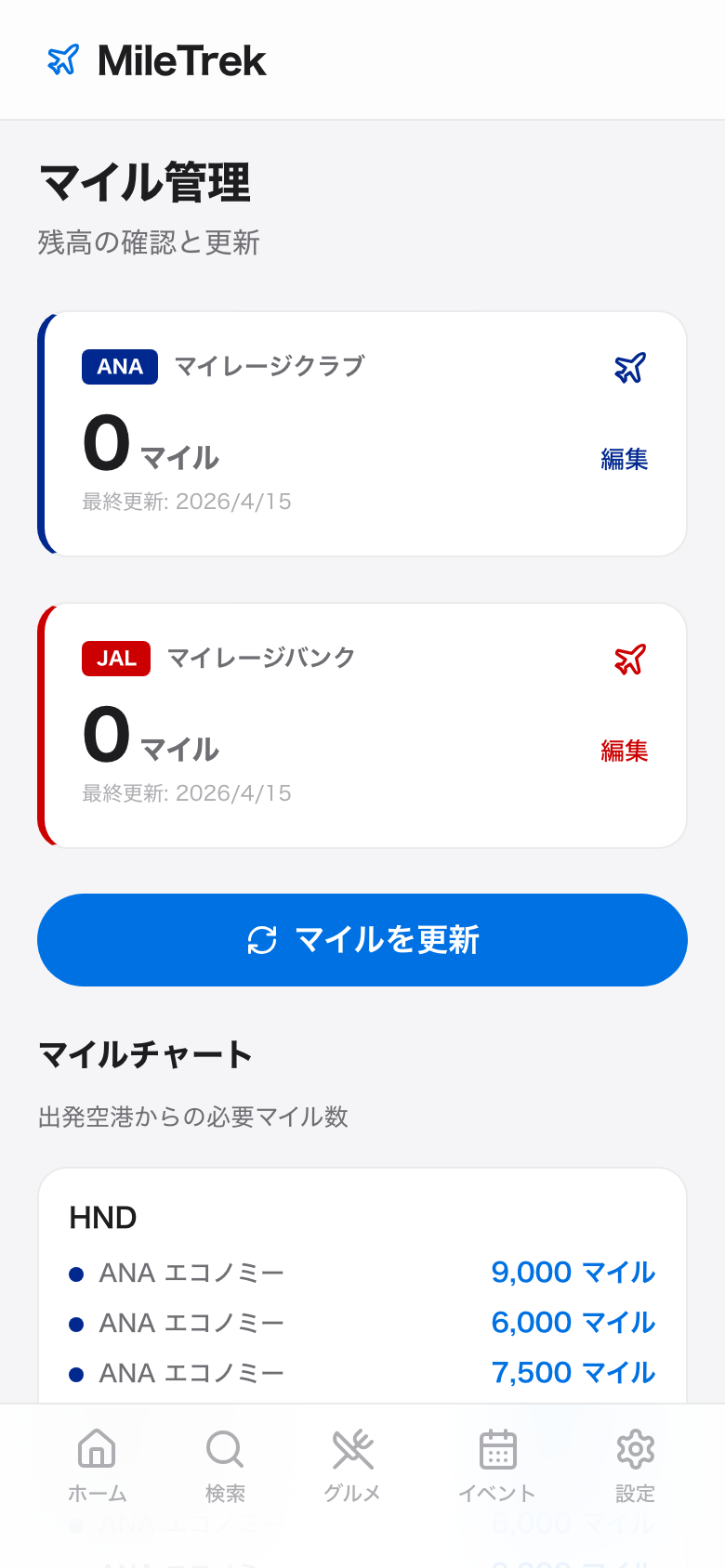This screenshot has height=1568, width=725.
Task: Click 編集 on the JAL card
Action: click(x=626, y=751)
